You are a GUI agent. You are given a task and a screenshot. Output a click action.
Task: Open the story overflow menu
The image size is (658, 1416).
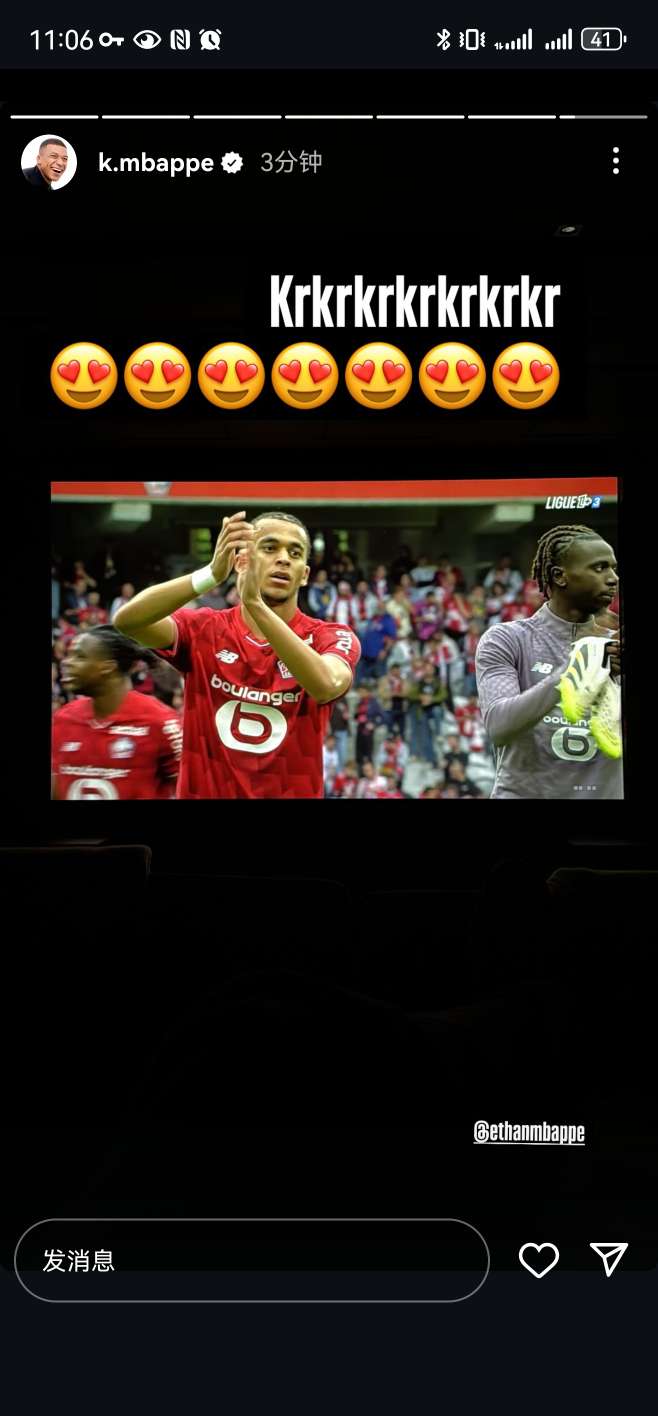click(x=615, y=161)
